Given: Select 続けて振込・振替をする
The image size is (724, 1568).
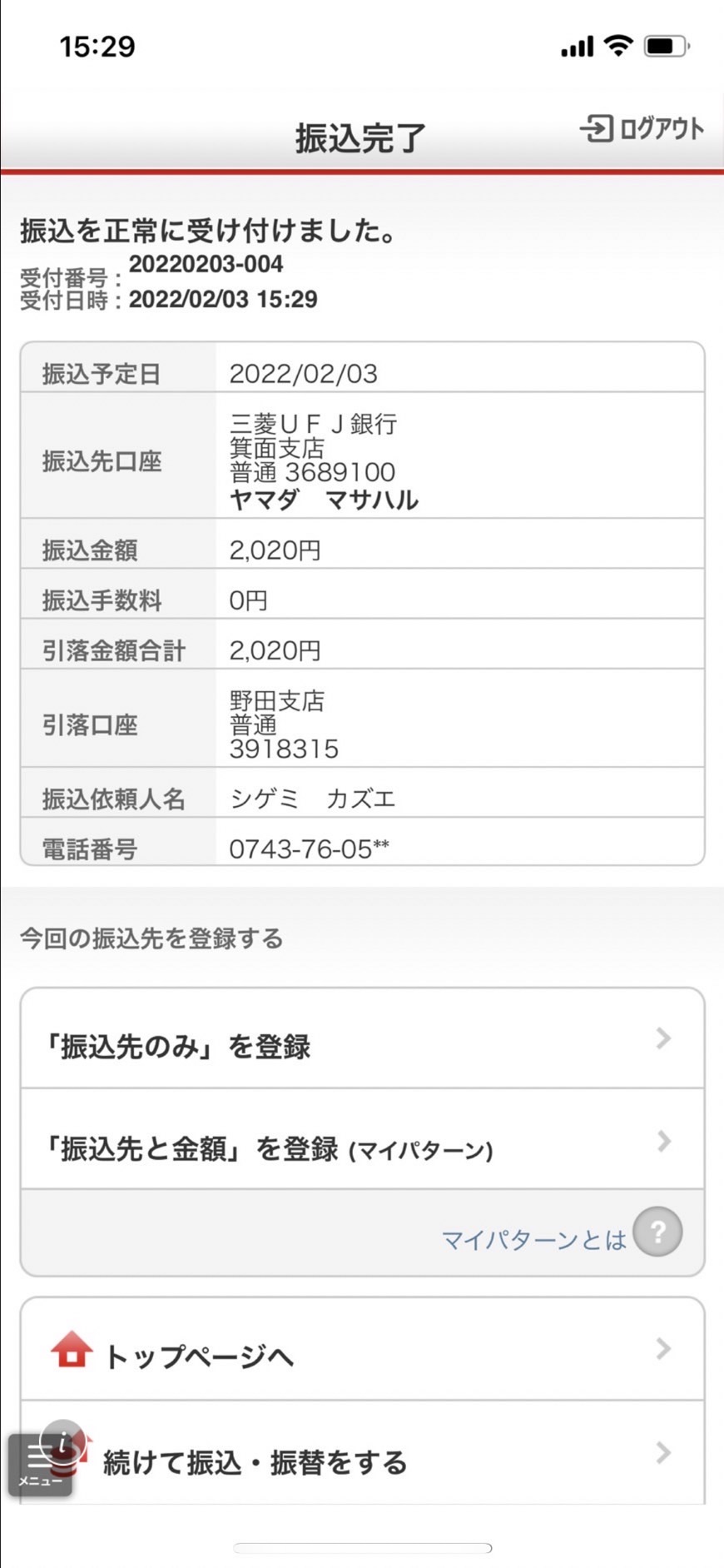Looking at the screenshot, I should coord(362,1453).
